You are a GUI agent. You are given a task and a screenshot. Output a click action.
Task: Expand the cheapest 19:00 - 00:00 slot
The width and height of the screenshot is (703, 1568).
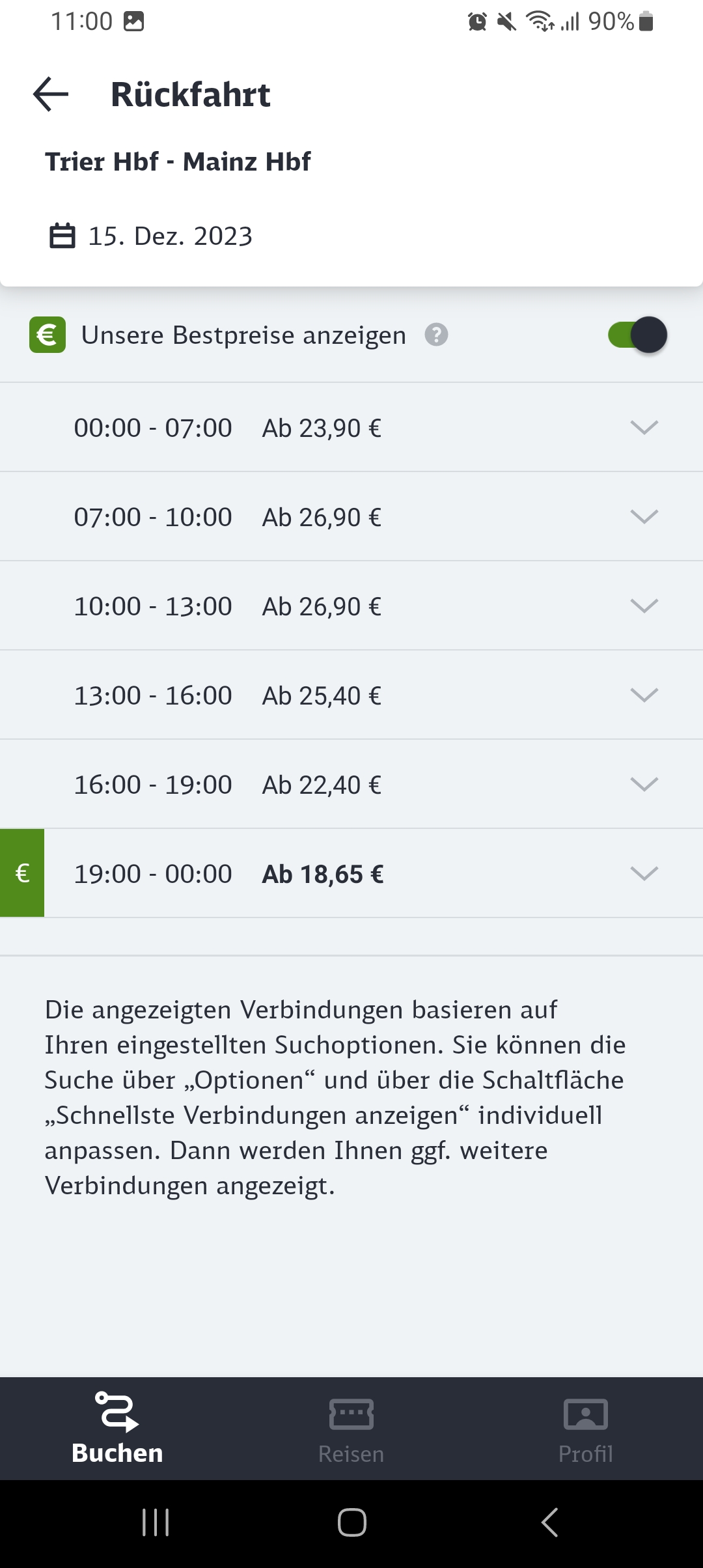click(x=351, y=873)
